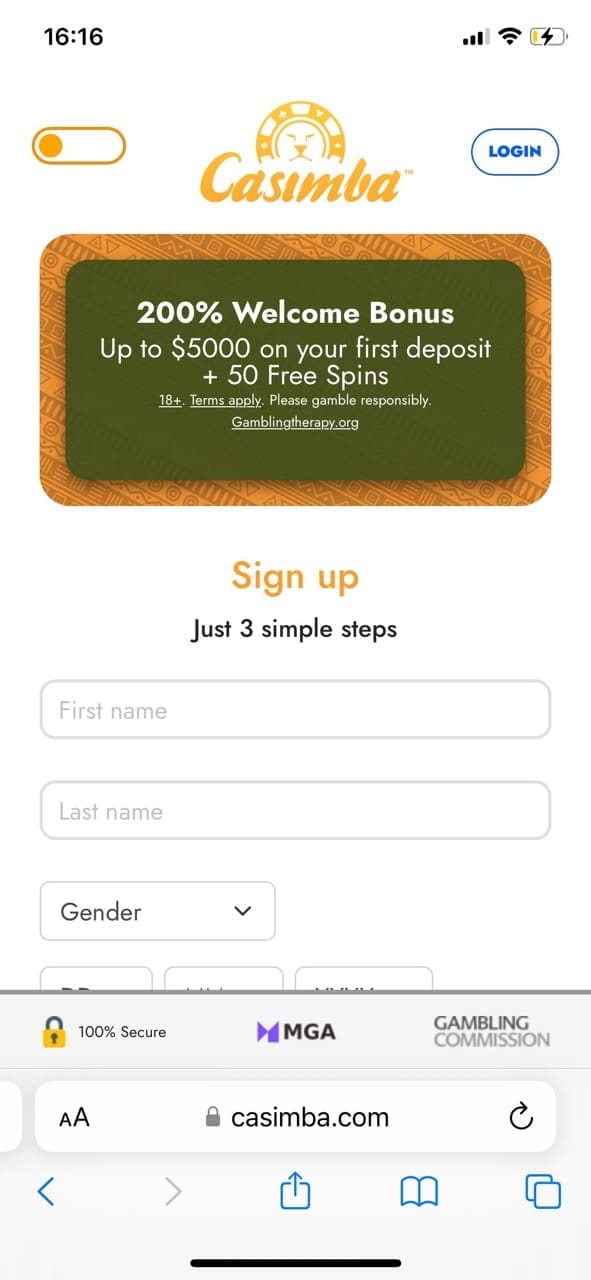The image size is (591, 1280).
Task: Open the 18+ link in the bonus banner
Action: coord(170,400)
